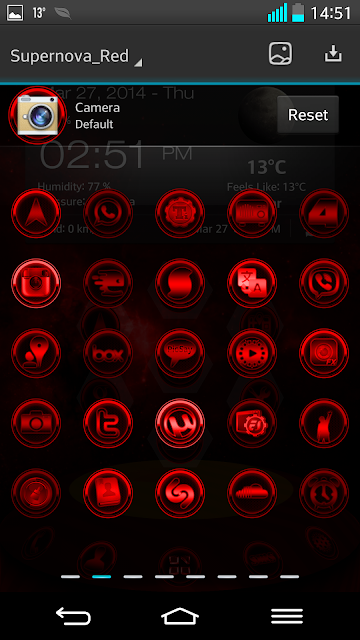Select the red translate icon
Image resolution: width=360 pixels, height=640 pixels.
pos(252,283)
